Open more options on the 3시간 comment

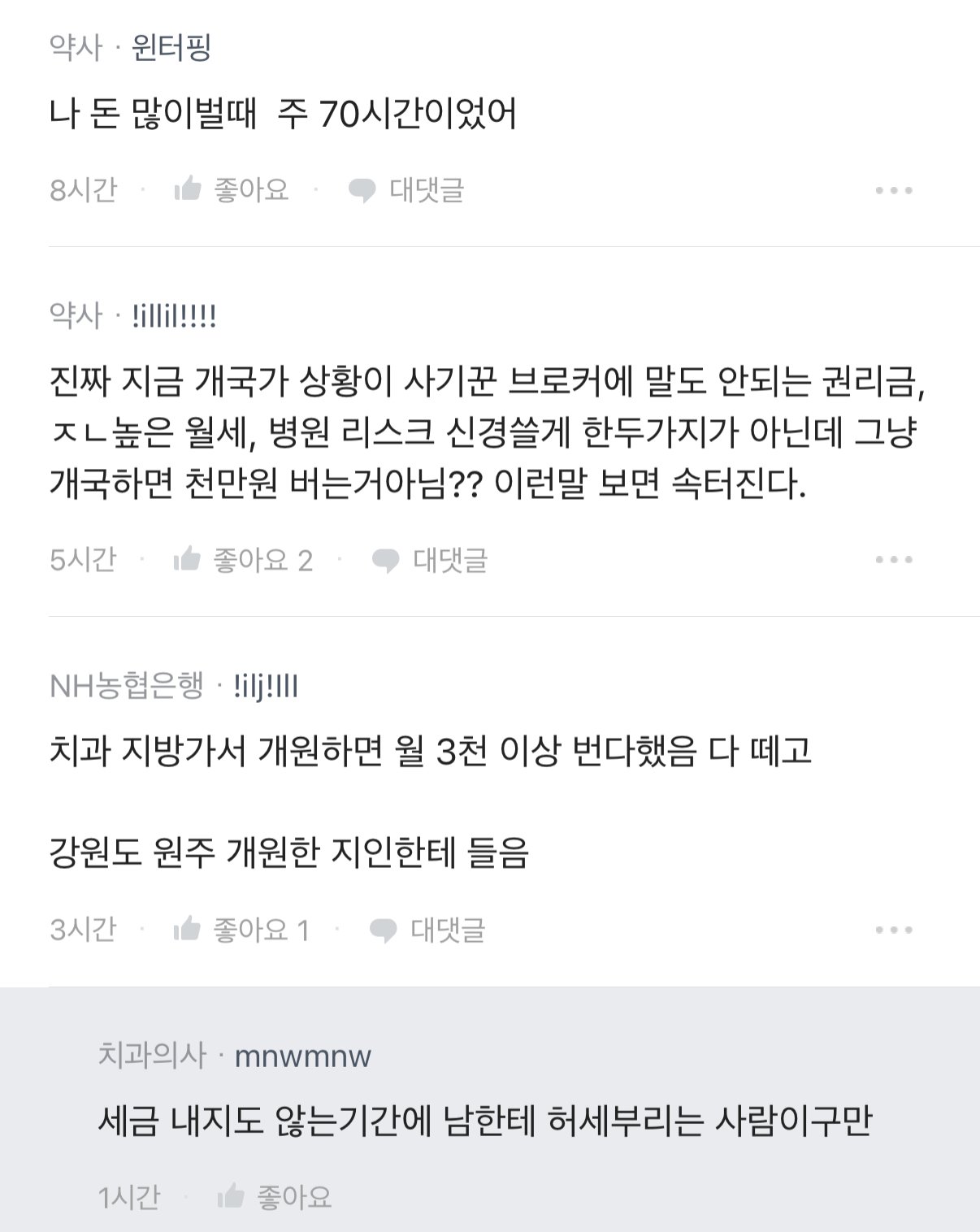(894, 930)
